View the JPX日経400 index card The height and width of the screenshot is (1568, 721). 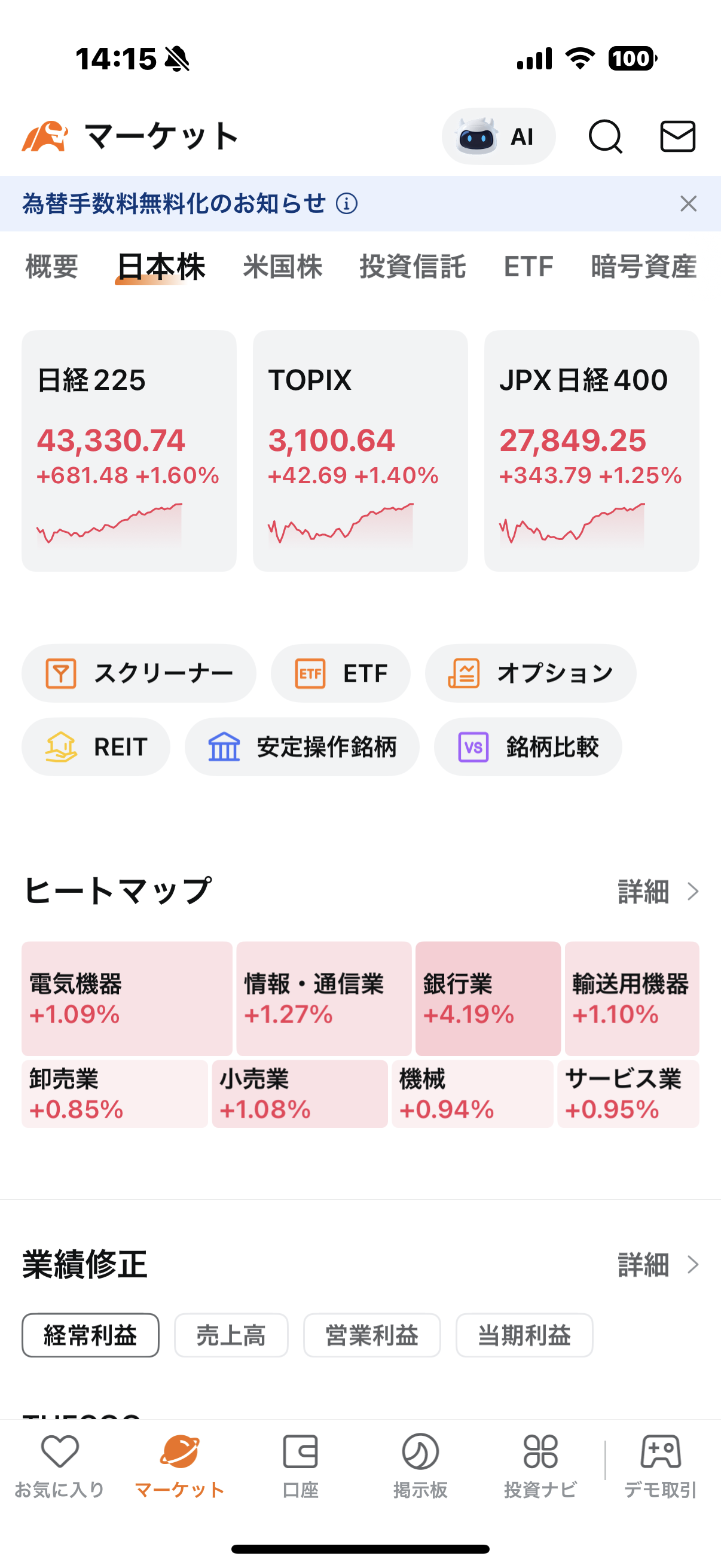[x=591, y=450]
